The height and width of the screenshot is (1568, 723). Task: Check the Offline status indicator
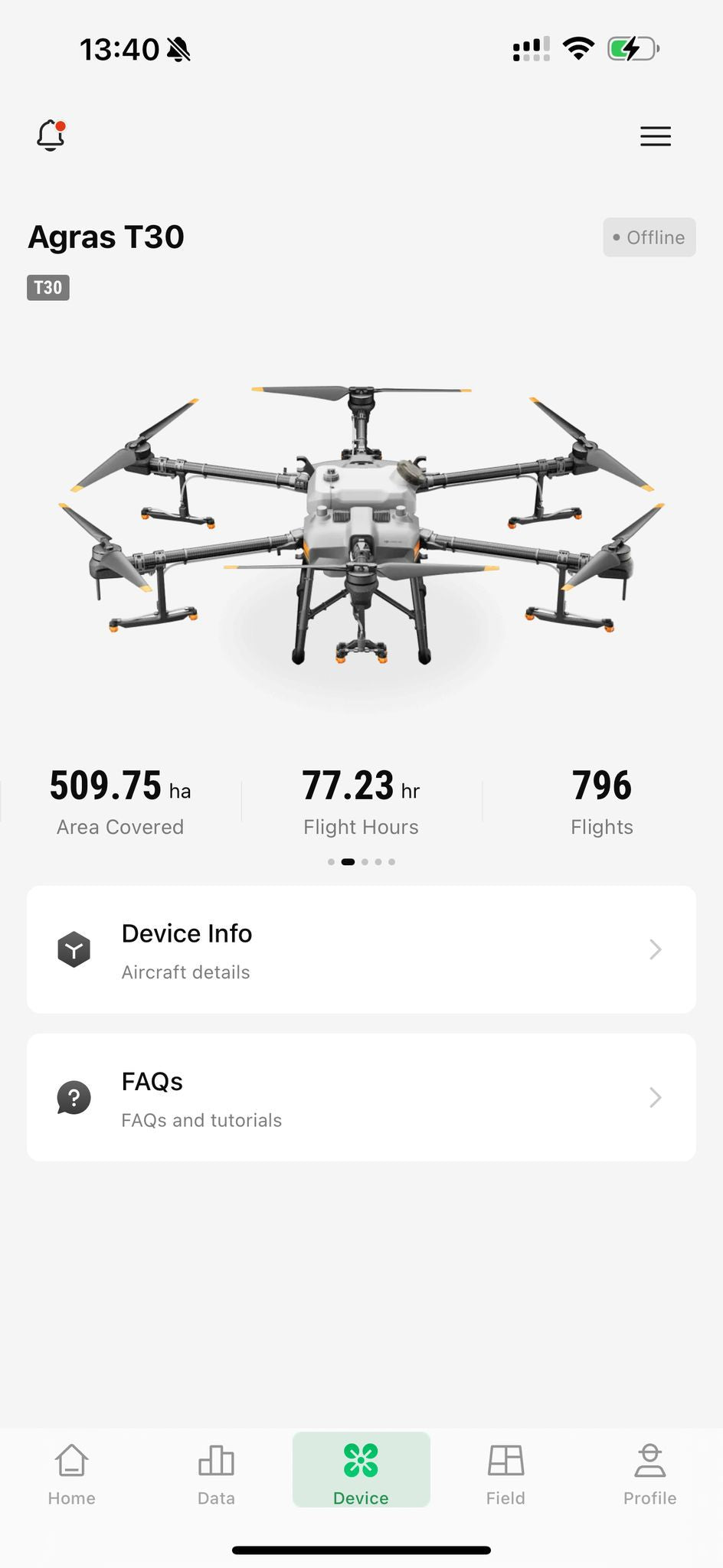[649, 237]
